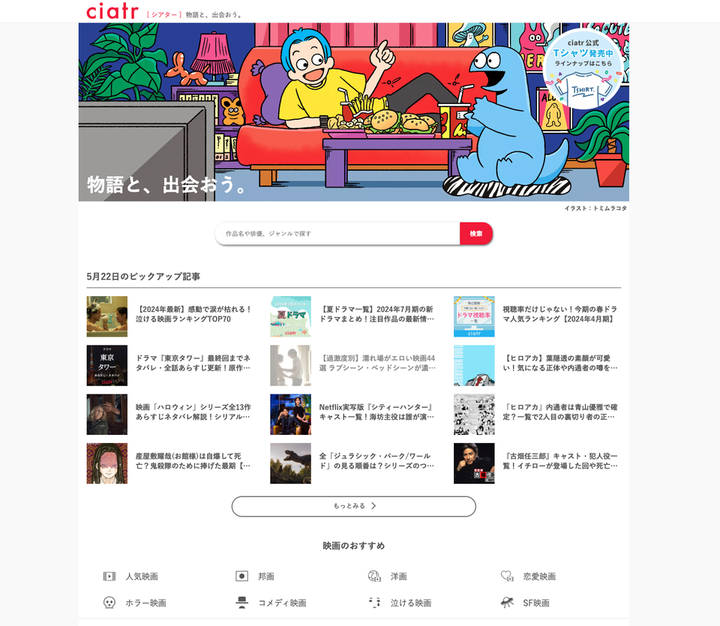Select the ホラー映画 category

point(145,603)
